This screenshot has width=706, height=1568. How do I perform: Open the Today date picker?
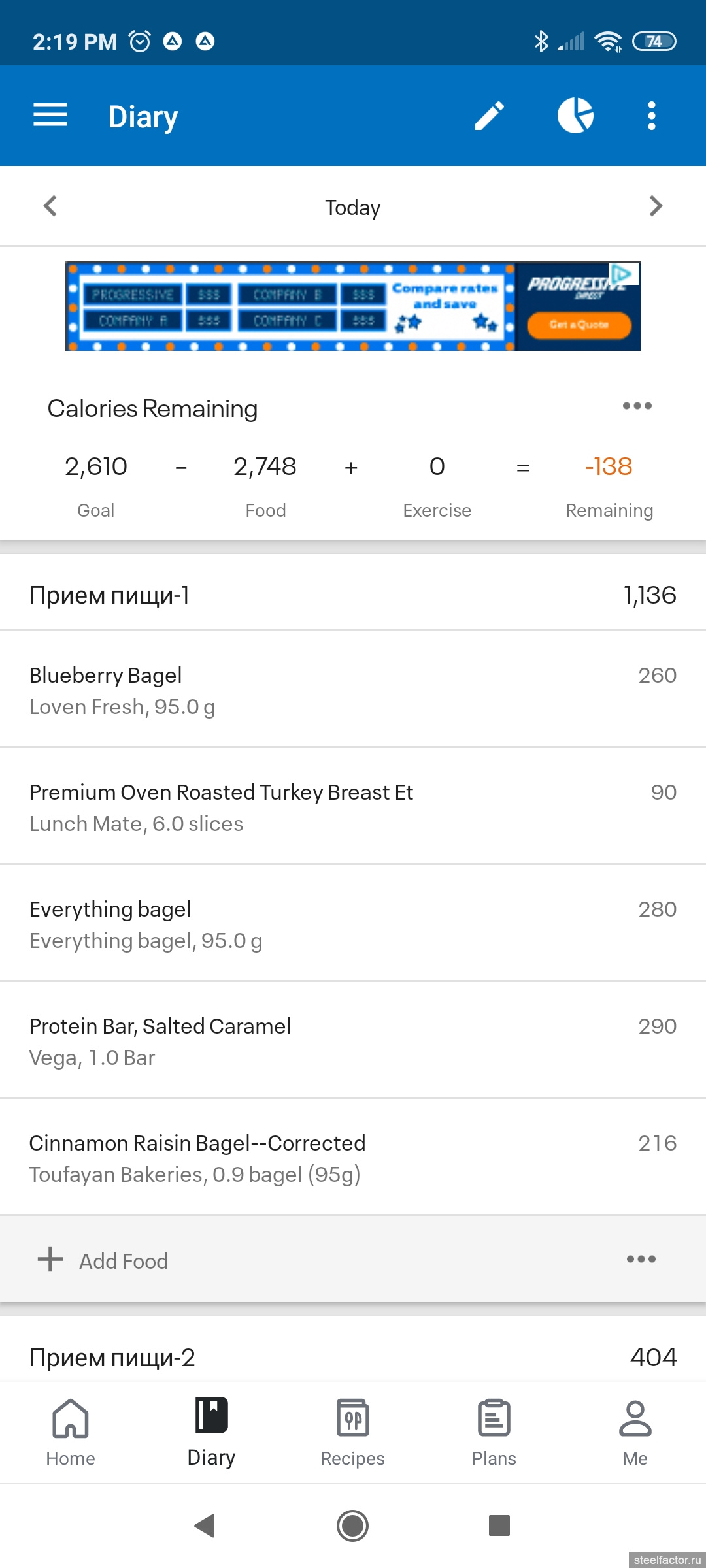[x=353, y=208]
